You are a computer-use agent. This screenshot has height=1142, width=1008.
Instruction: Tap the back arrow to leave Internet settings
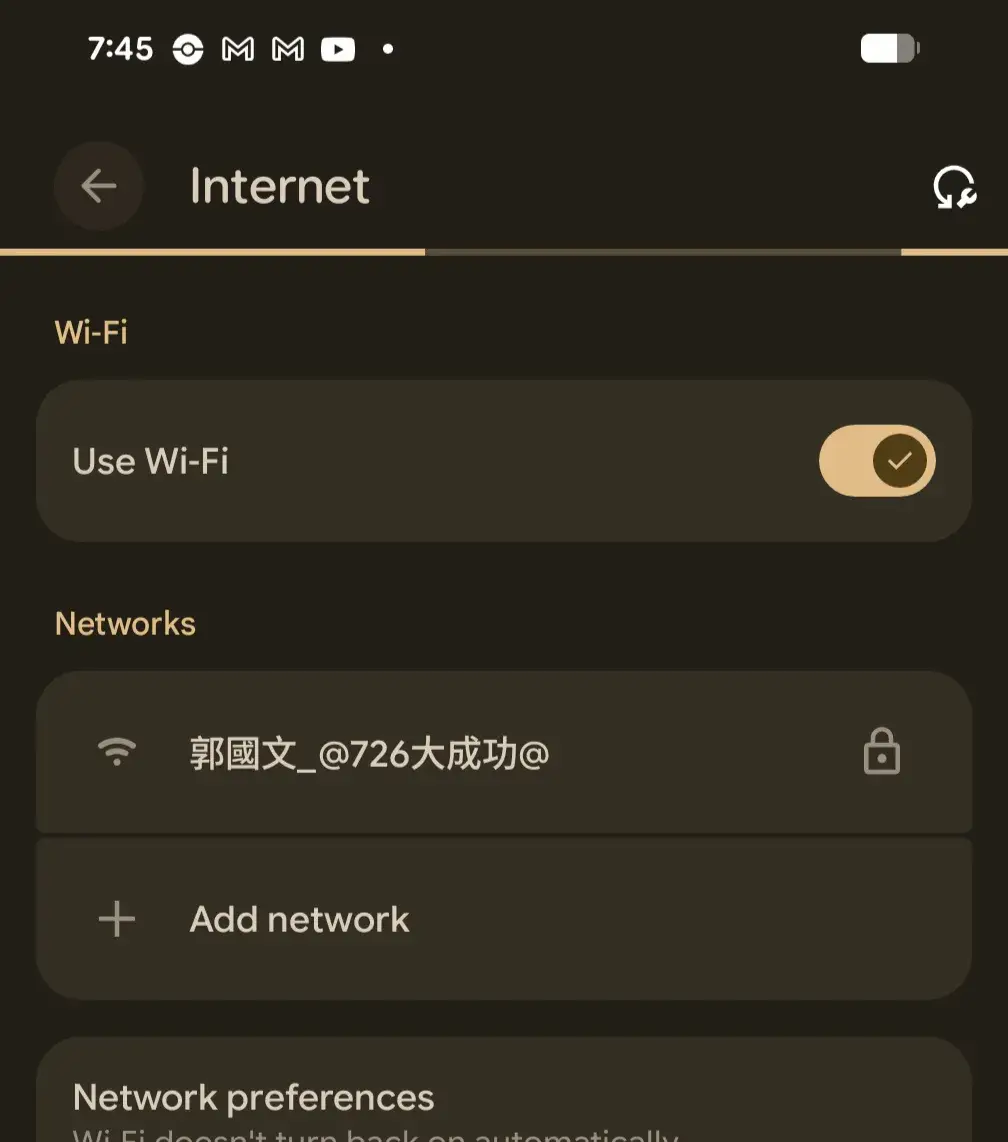(x=97, y=185)
